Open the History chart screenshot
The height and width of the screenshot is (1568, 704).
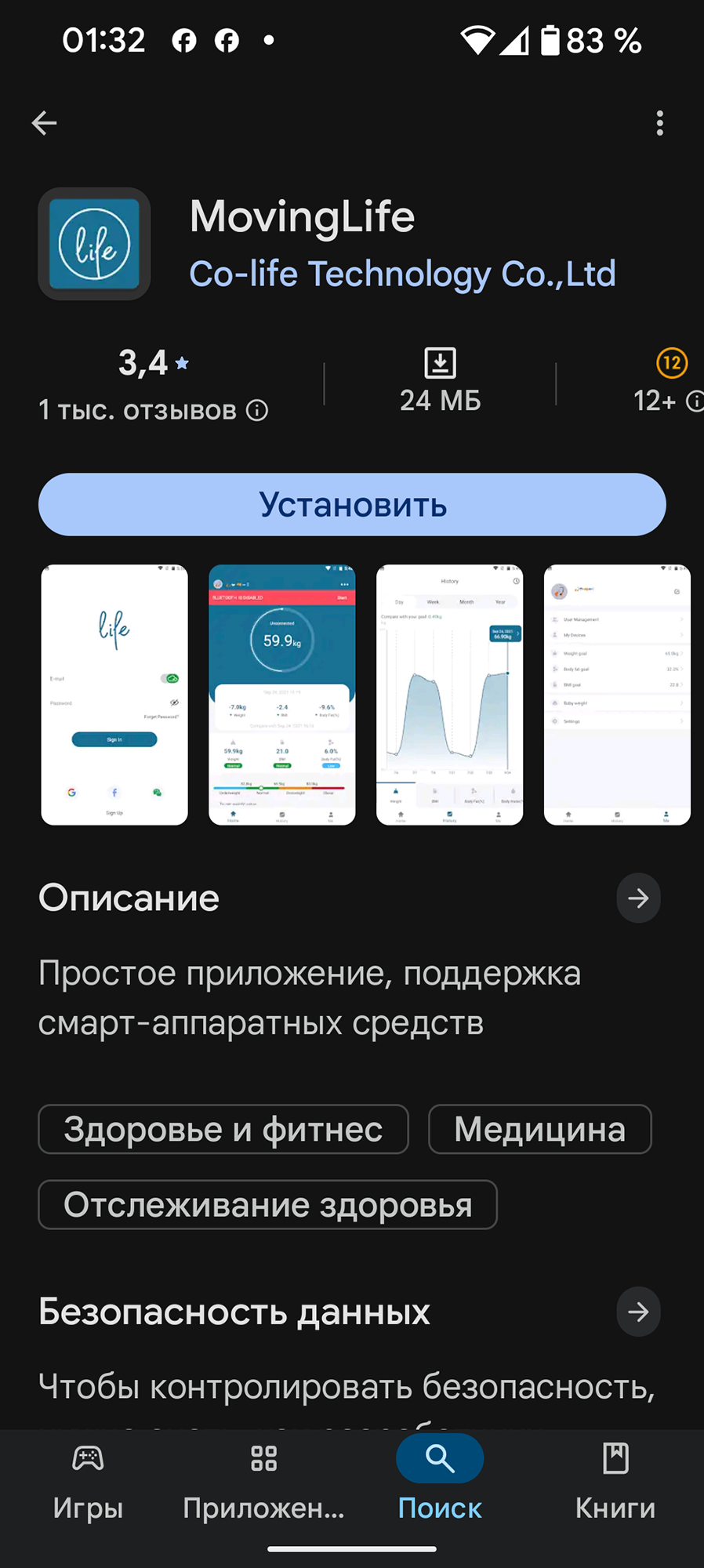pos(450,695)
